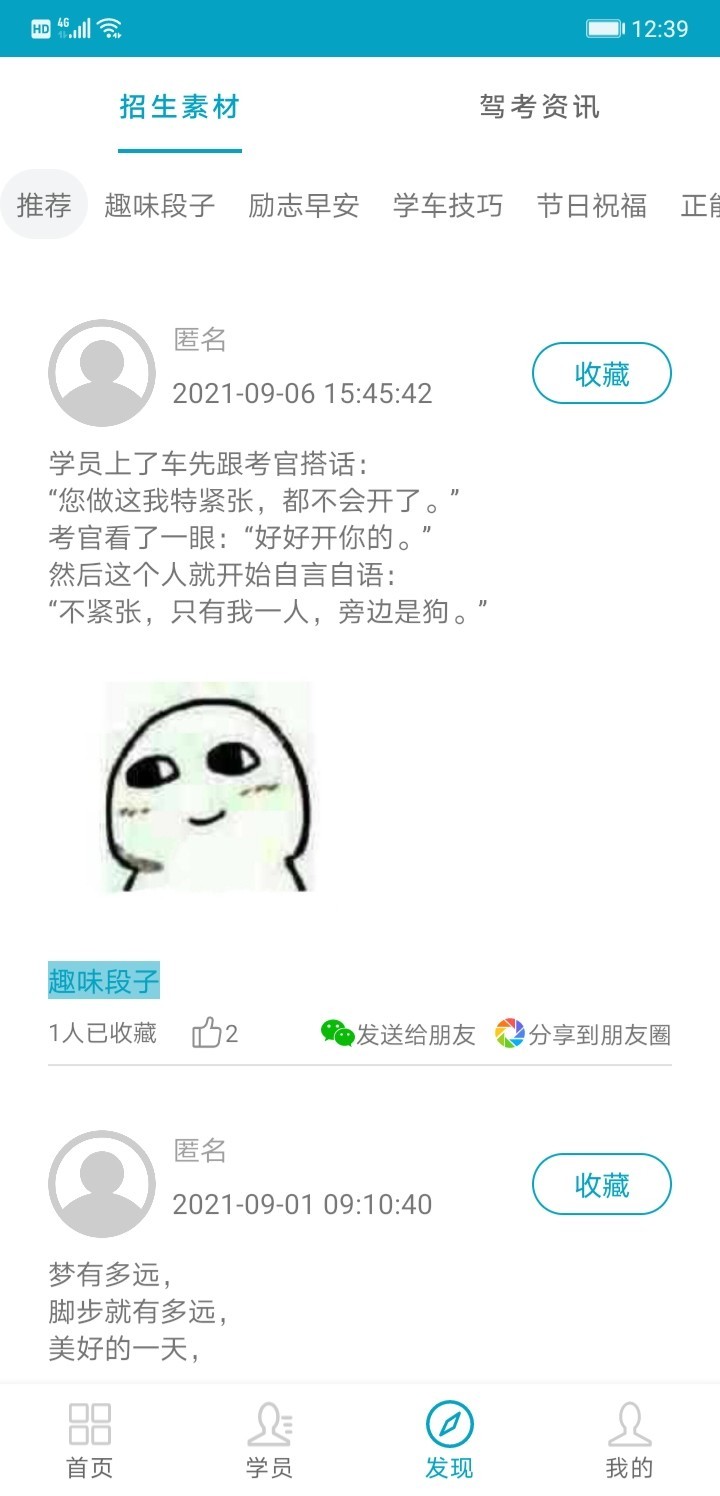The image size is (720, 1496).
Task: Open the cartoon face image in the post
Action: point(208,786)
